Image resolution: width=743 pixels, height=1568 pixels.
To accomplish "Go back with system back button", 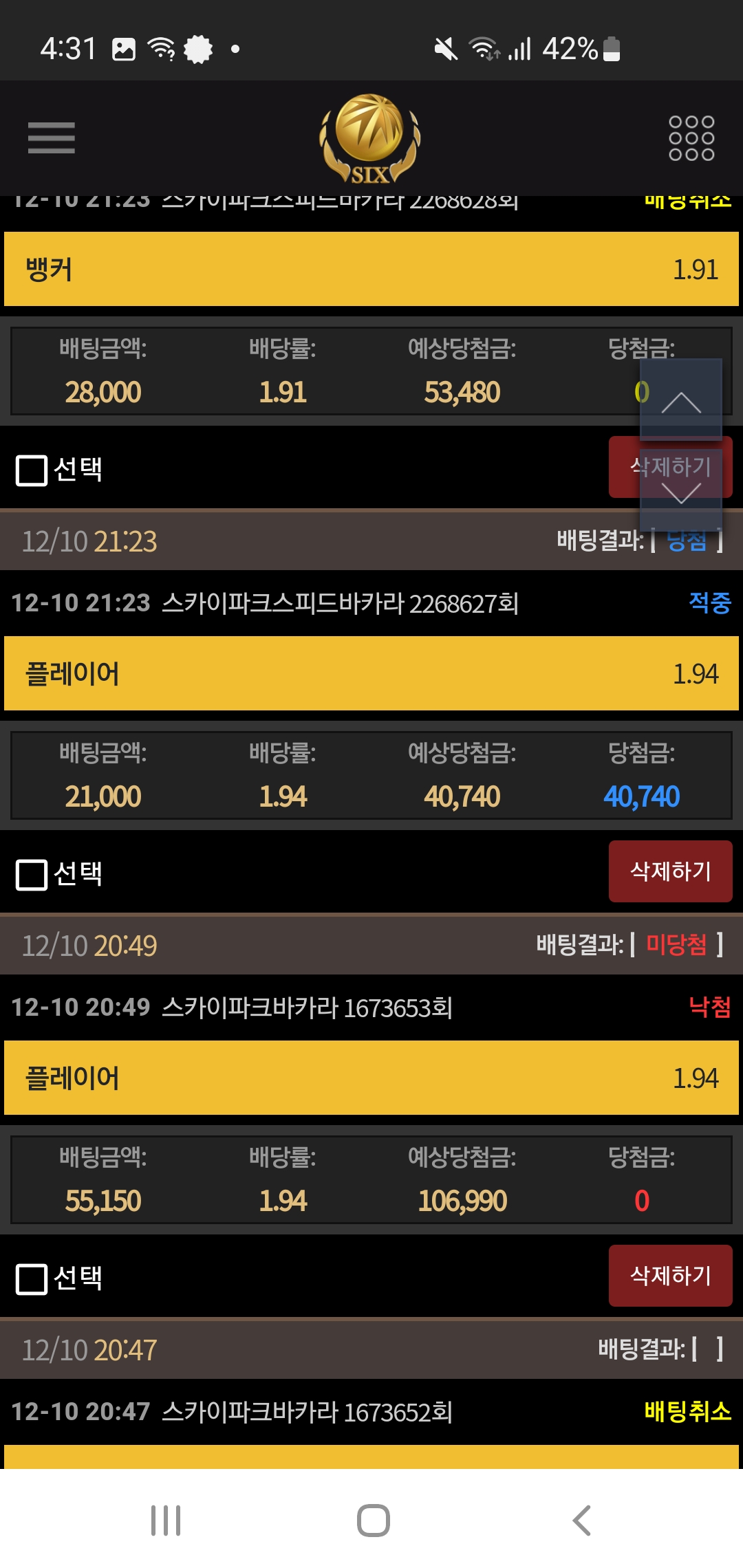I will pos(582,1521).
